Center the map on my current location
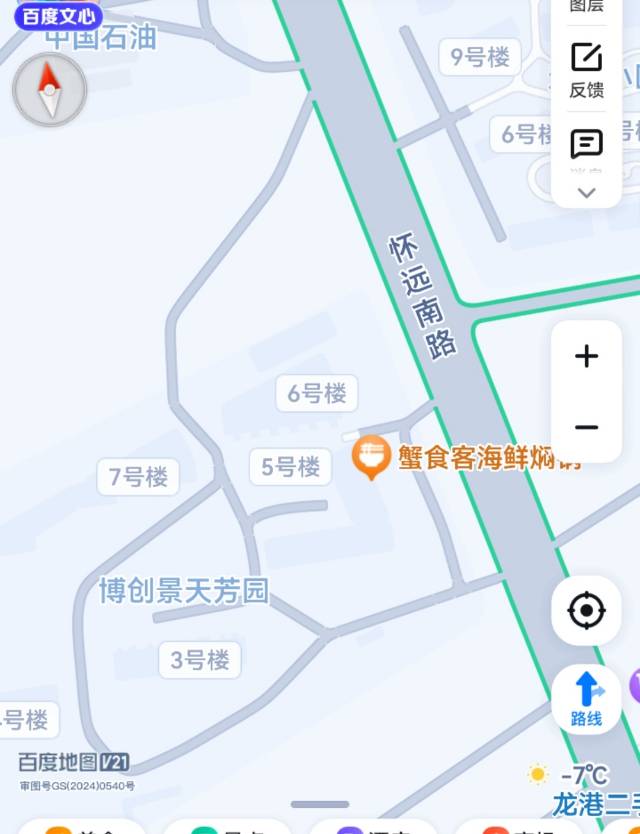Screen dimensions: 640x834 coord(586,610)
